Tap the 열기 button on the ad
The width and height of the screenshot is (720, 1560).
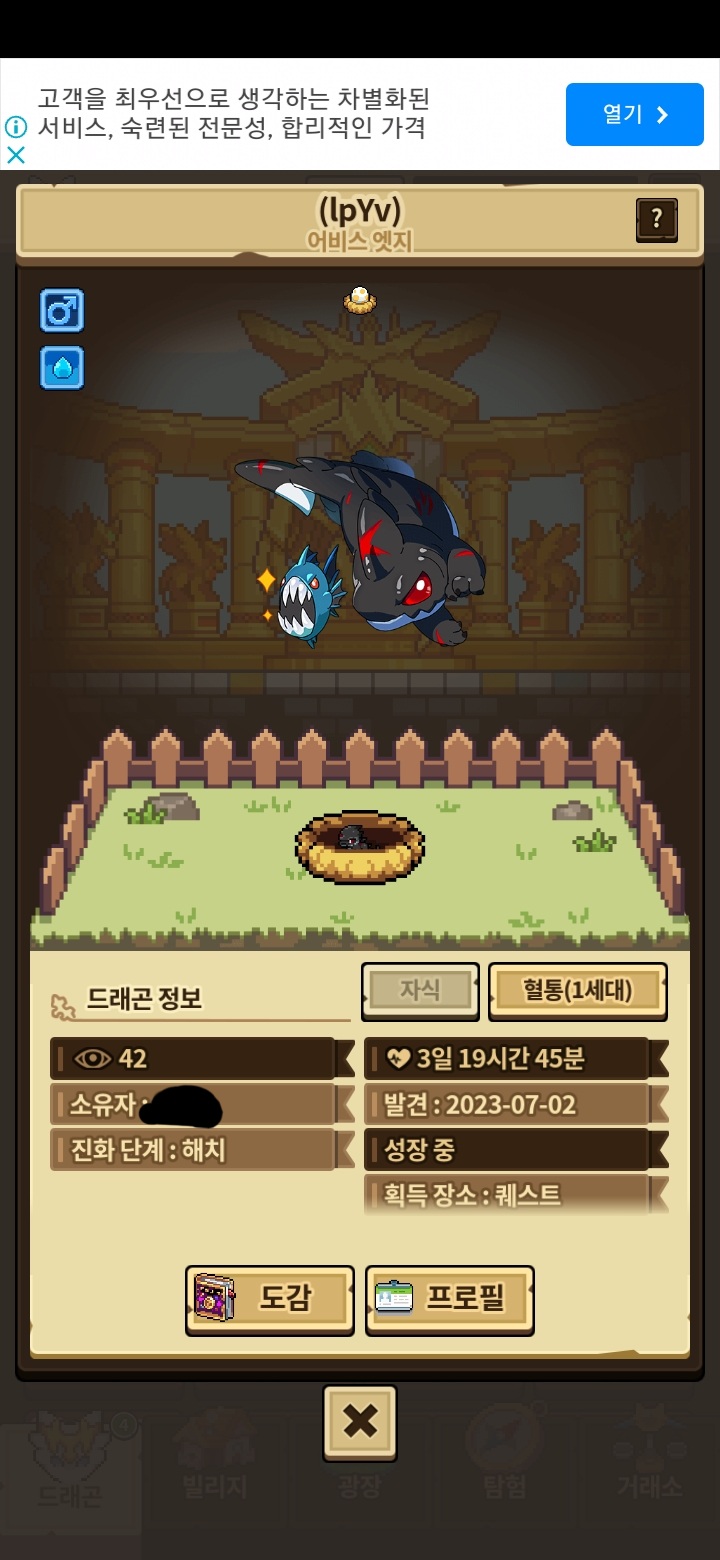click(635, 114)
